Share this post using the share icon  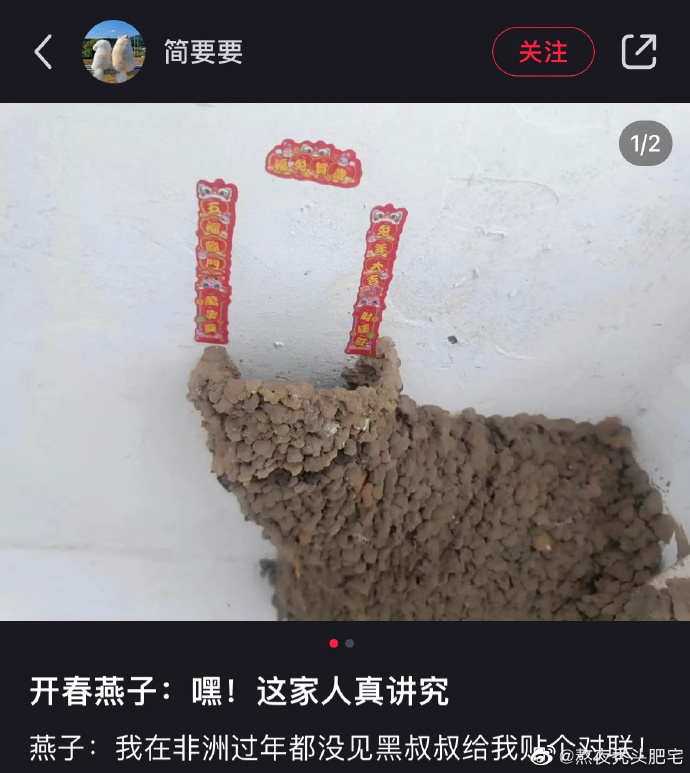(639, 52)
